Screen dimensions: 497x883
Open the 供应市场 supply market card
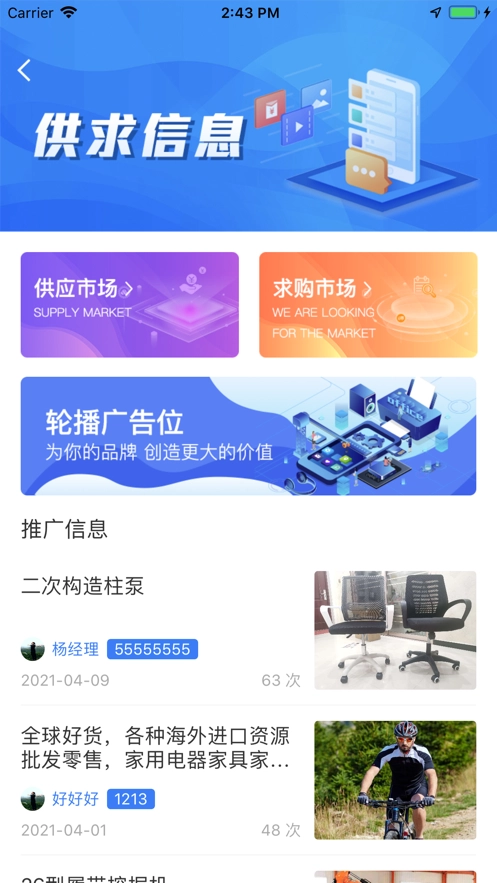coord(130,305)
